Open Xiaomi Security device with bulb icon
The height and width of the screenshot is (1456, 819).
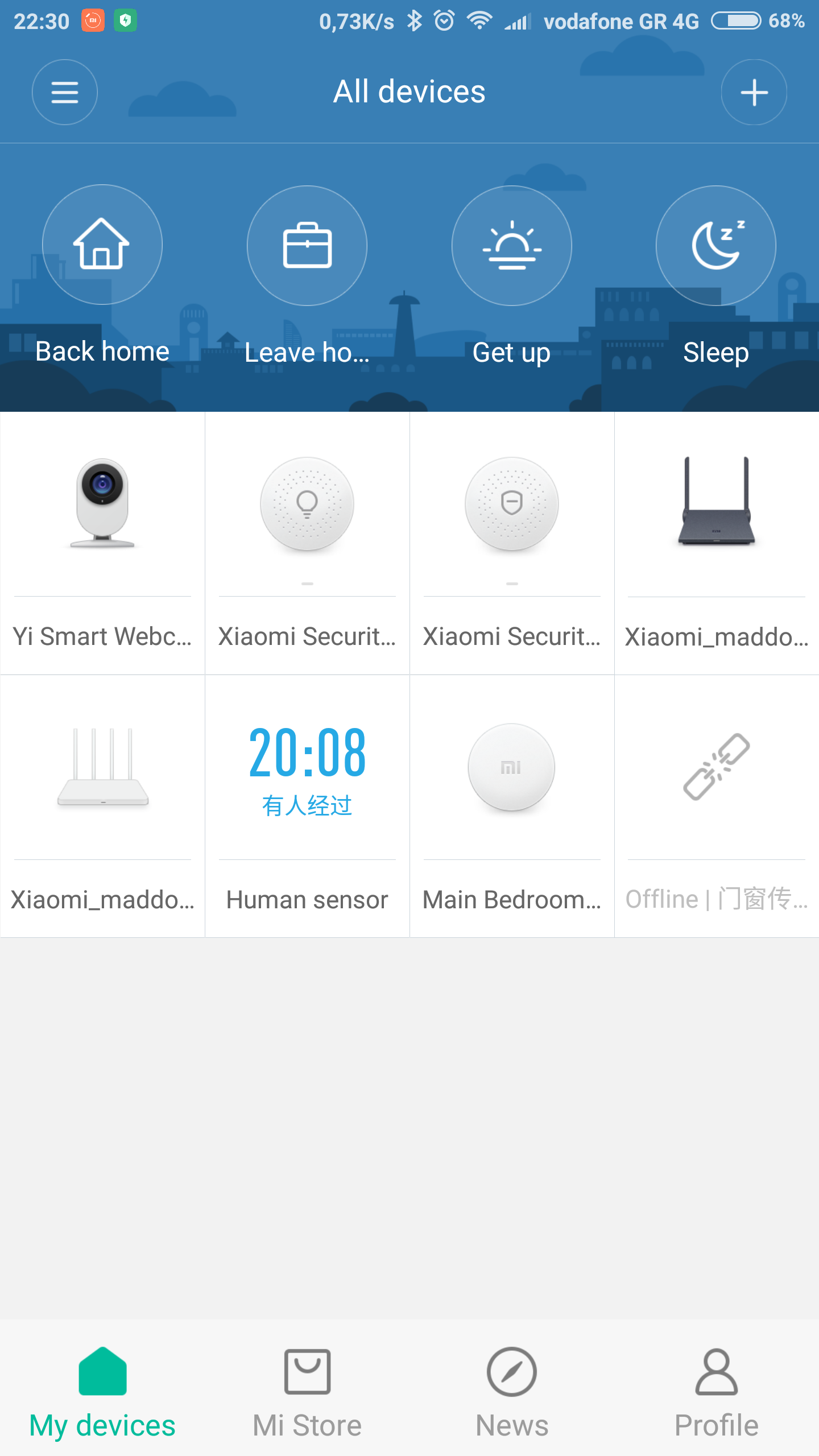click(307, 543)
